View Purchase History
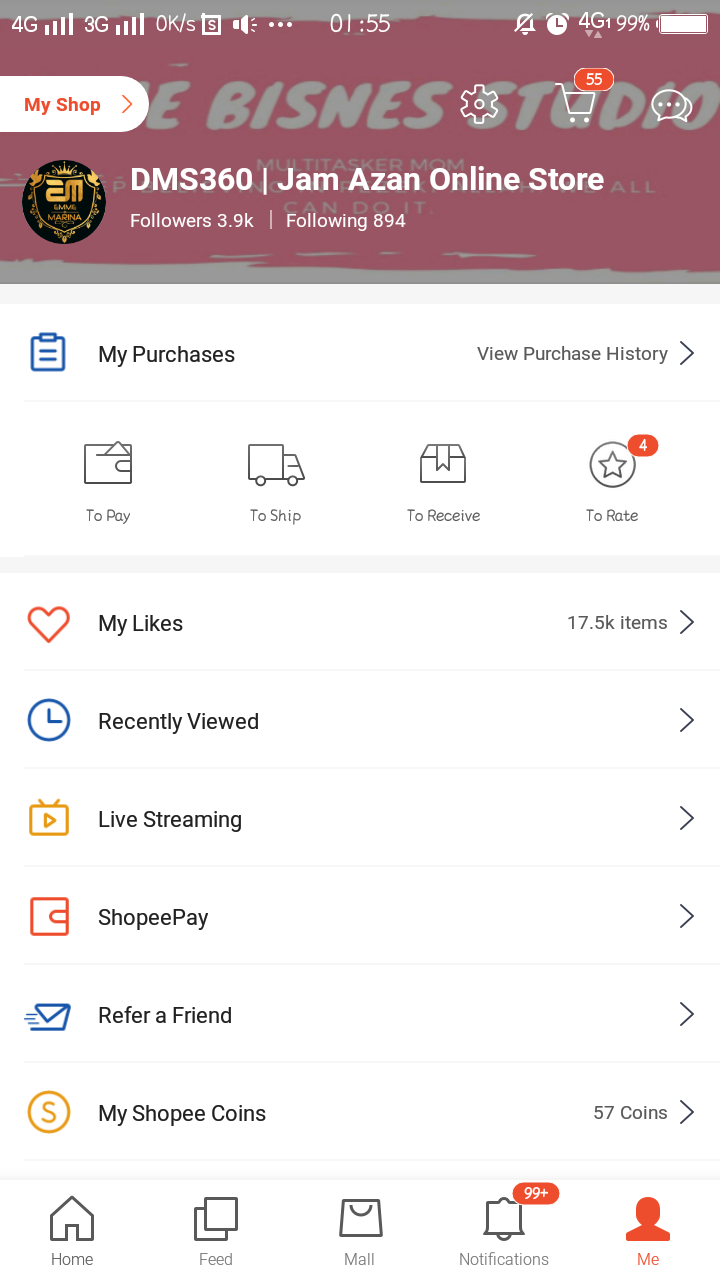 click(584, 354)
